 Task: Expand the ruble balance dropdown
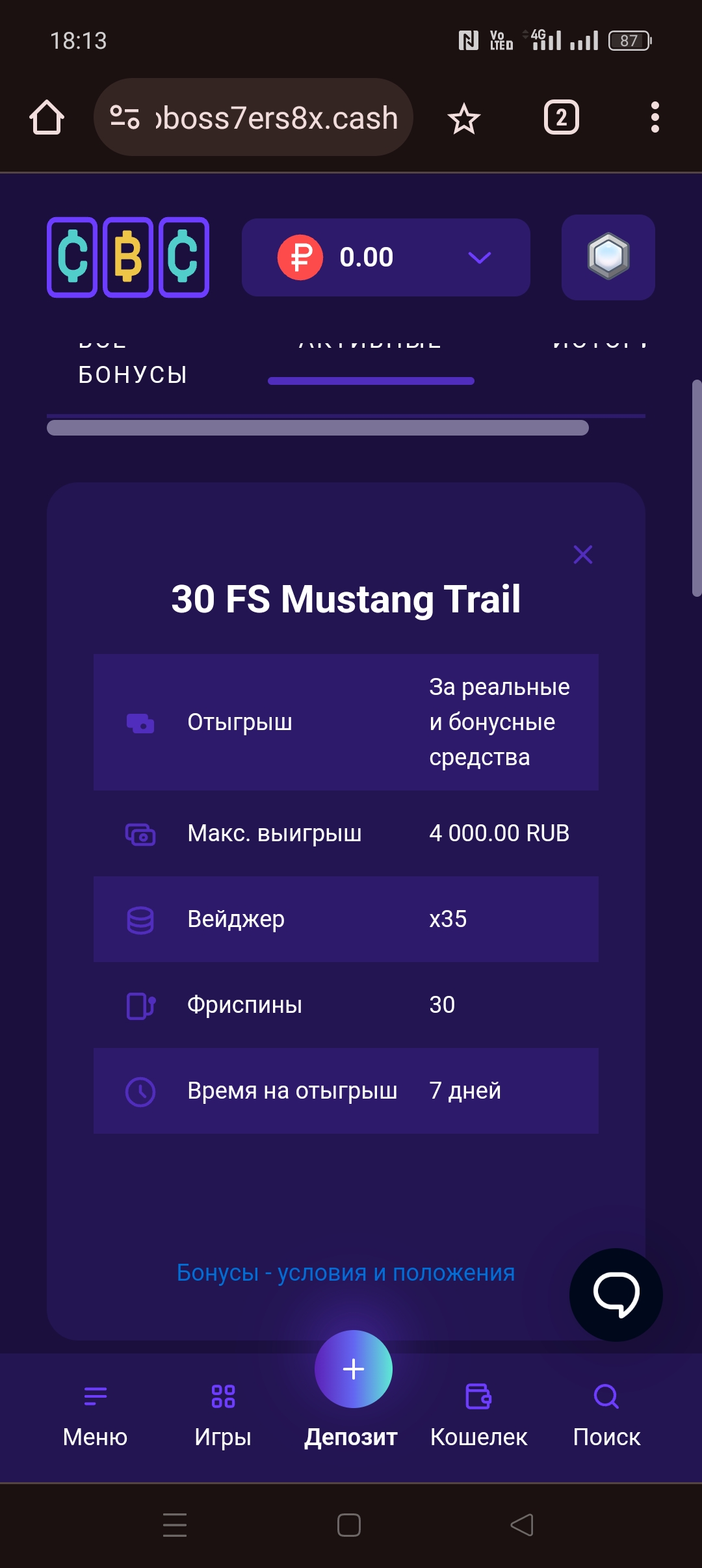click(x=479, y=258)
